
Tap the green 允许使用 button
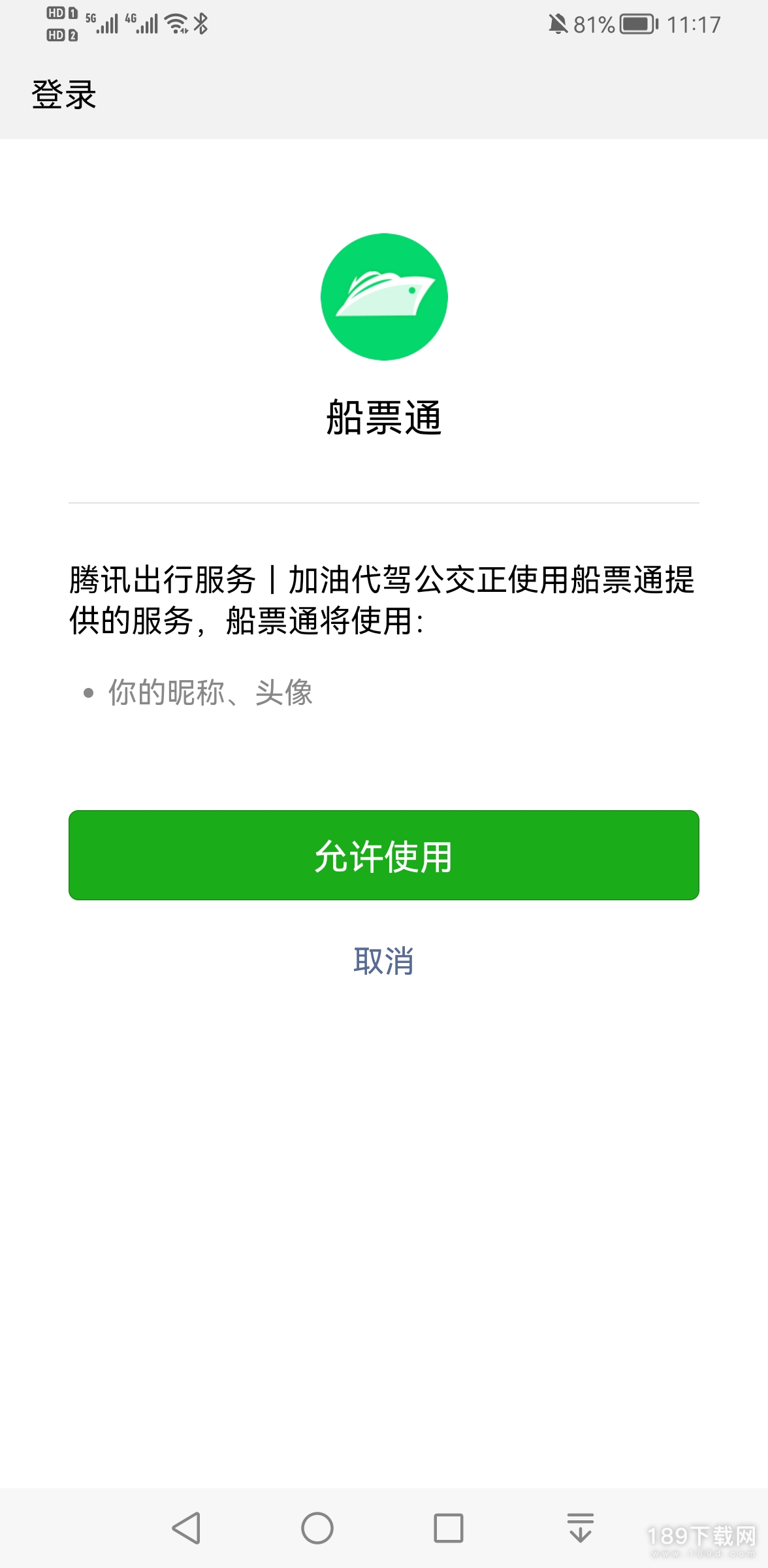click(x=384, y=855)
